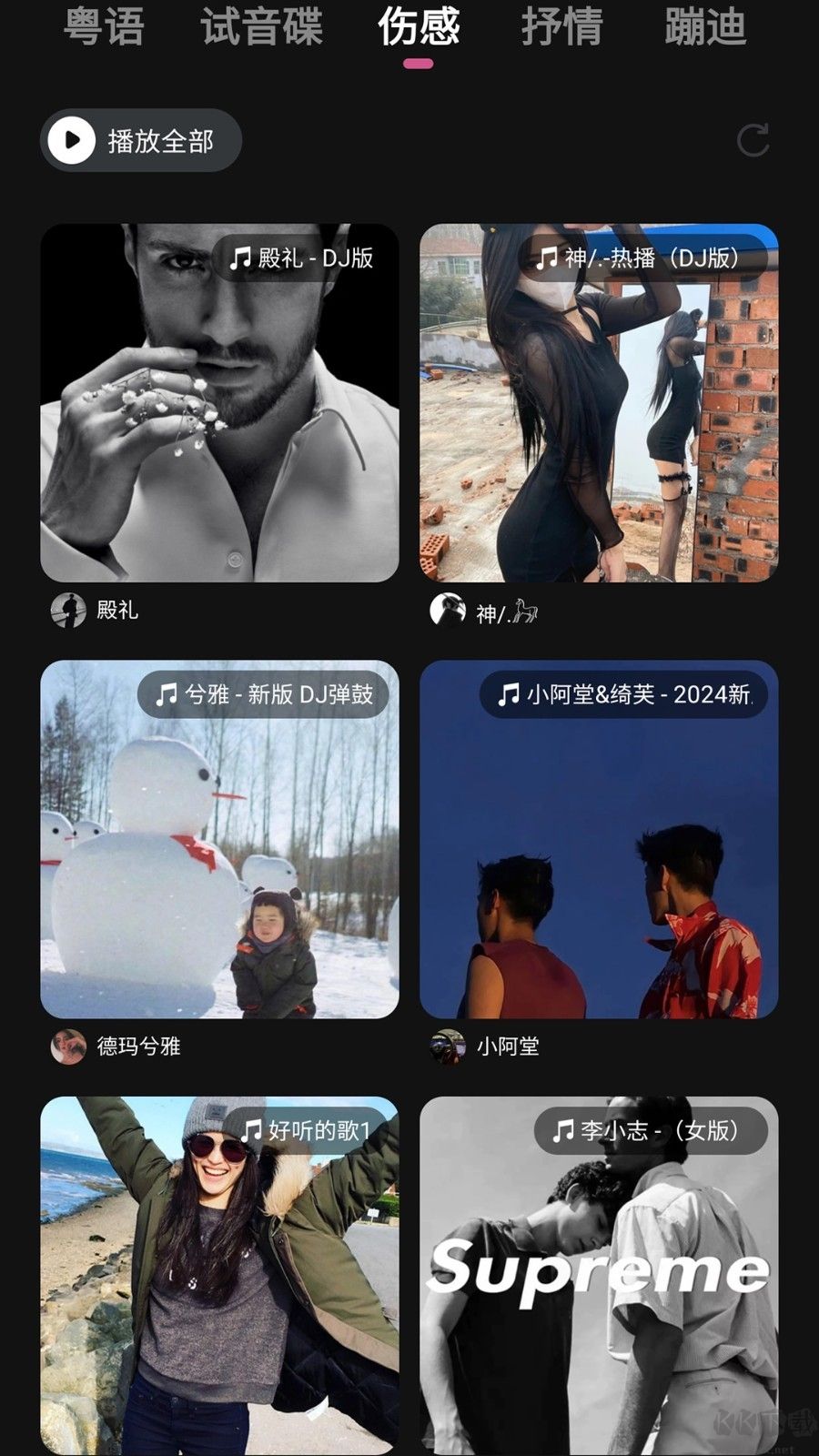
Task: Open the 兮雅 - 新版 DJ弹鼓 card
Action: point(219,839)
